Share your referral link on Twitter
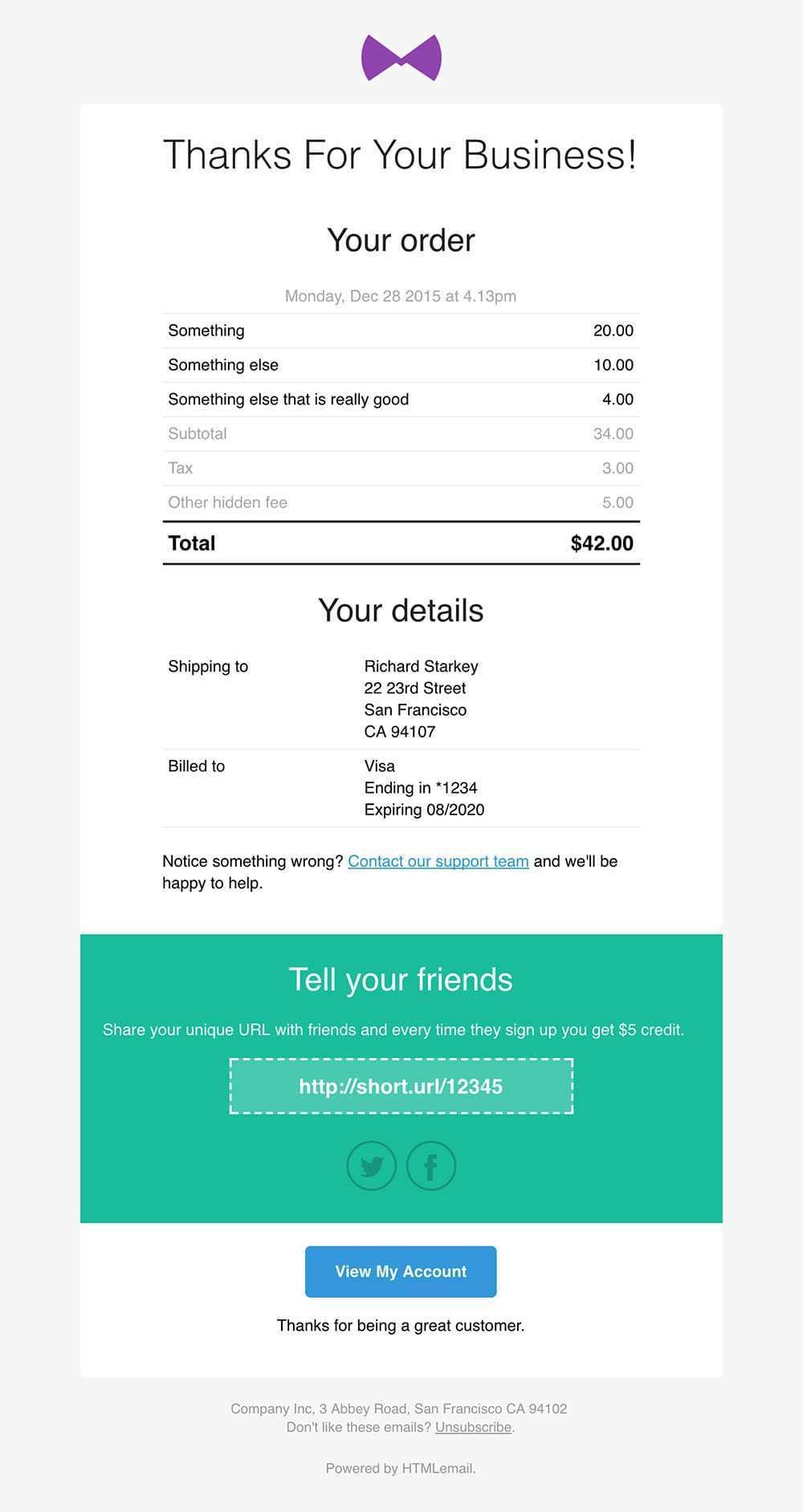Screen dimensions: 803x1512 (x=371, y=1165)
